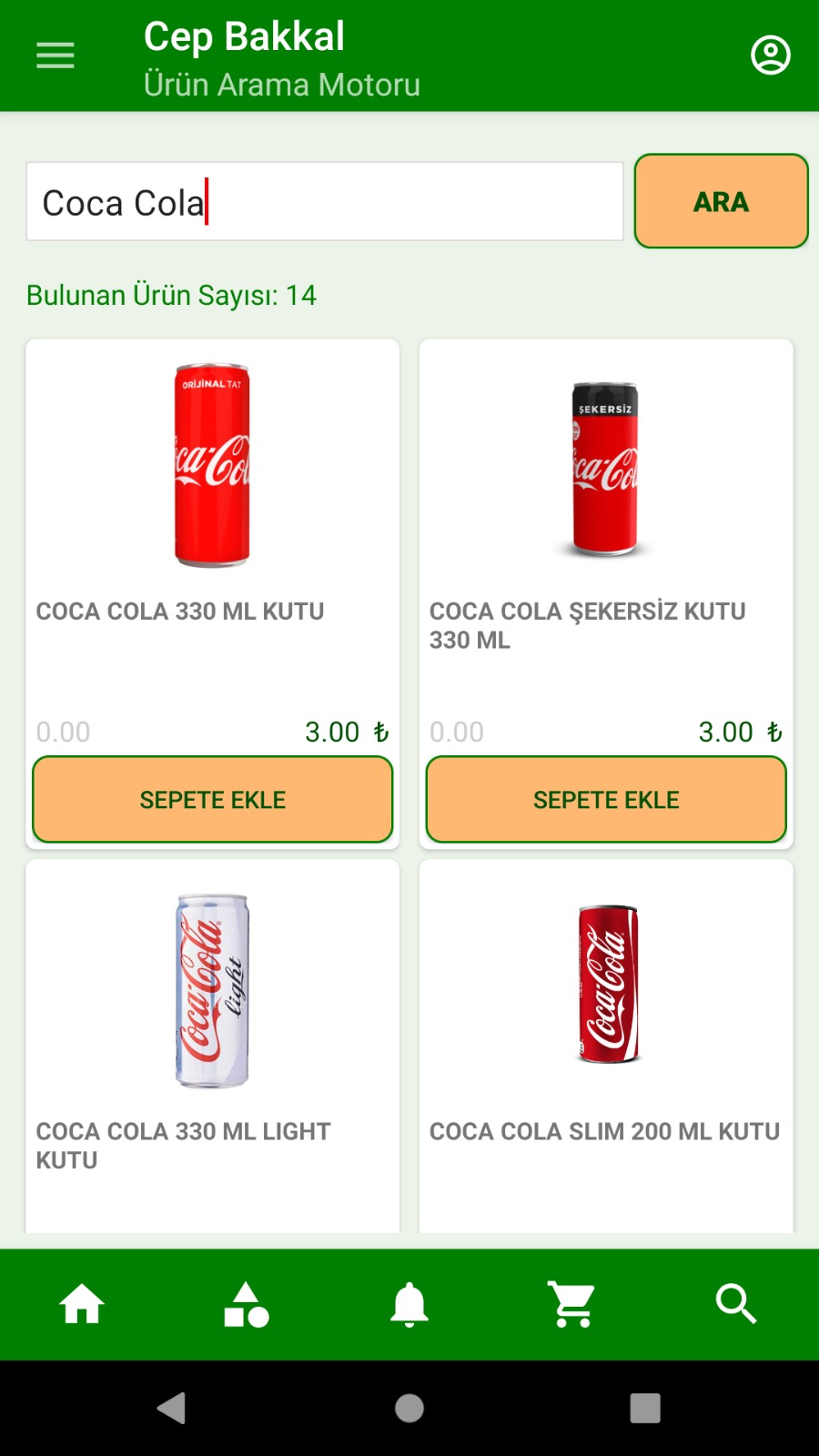Hit the ARA search button

[x=721, y=201]
